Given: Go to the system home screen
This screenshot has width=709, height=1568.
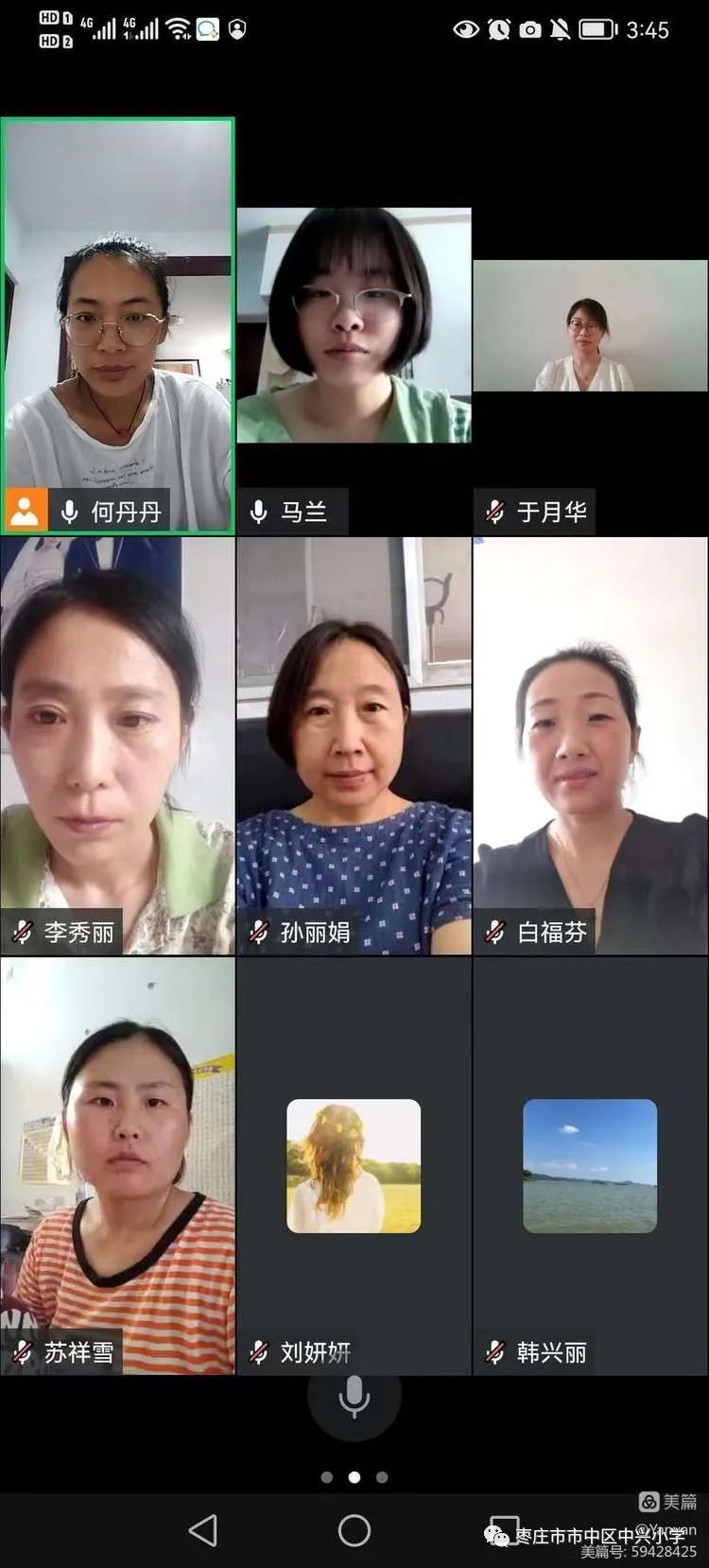Looking at the screenshot, I should 354,1529.
